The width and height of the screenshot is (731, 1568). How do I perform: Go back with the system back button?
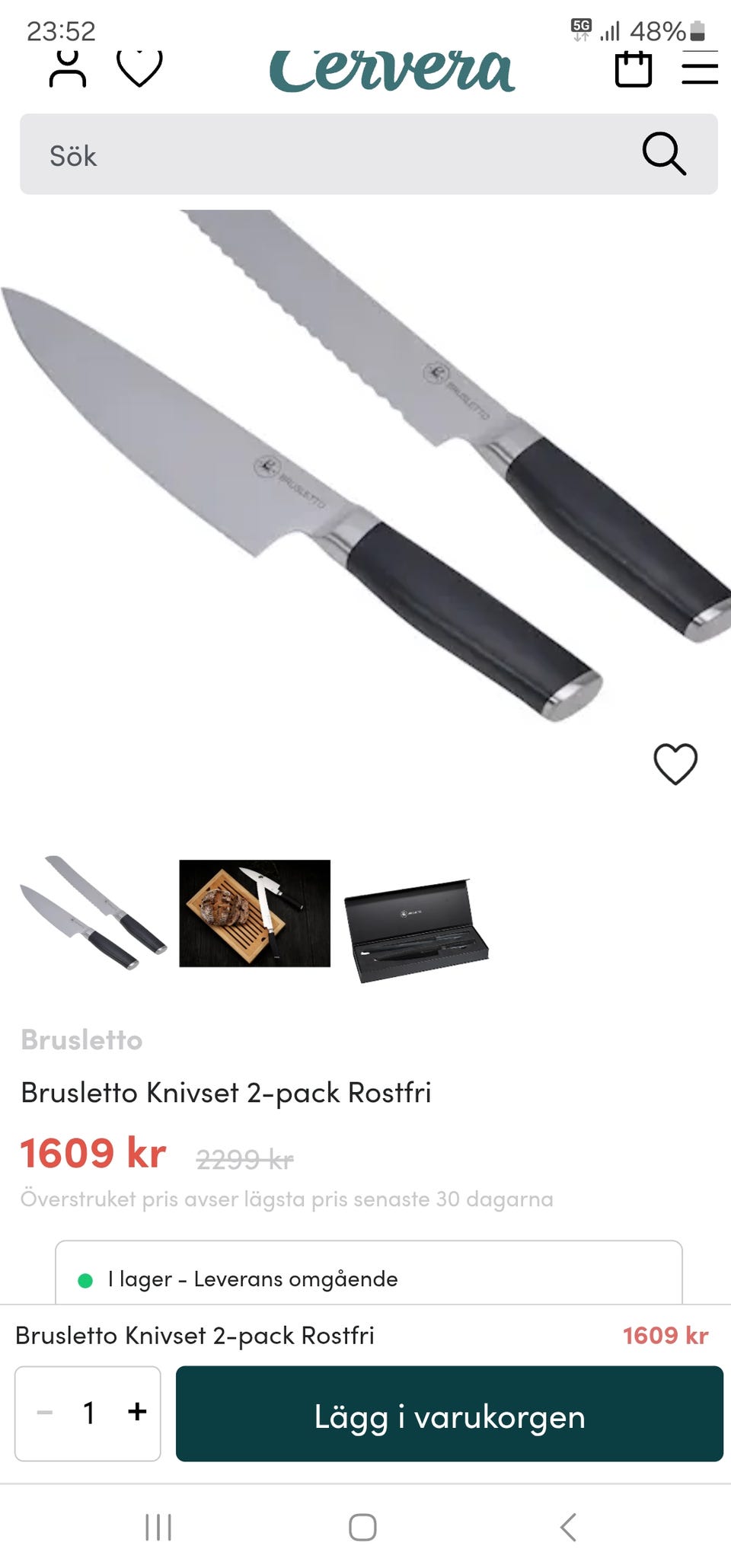click(567, 1527)
